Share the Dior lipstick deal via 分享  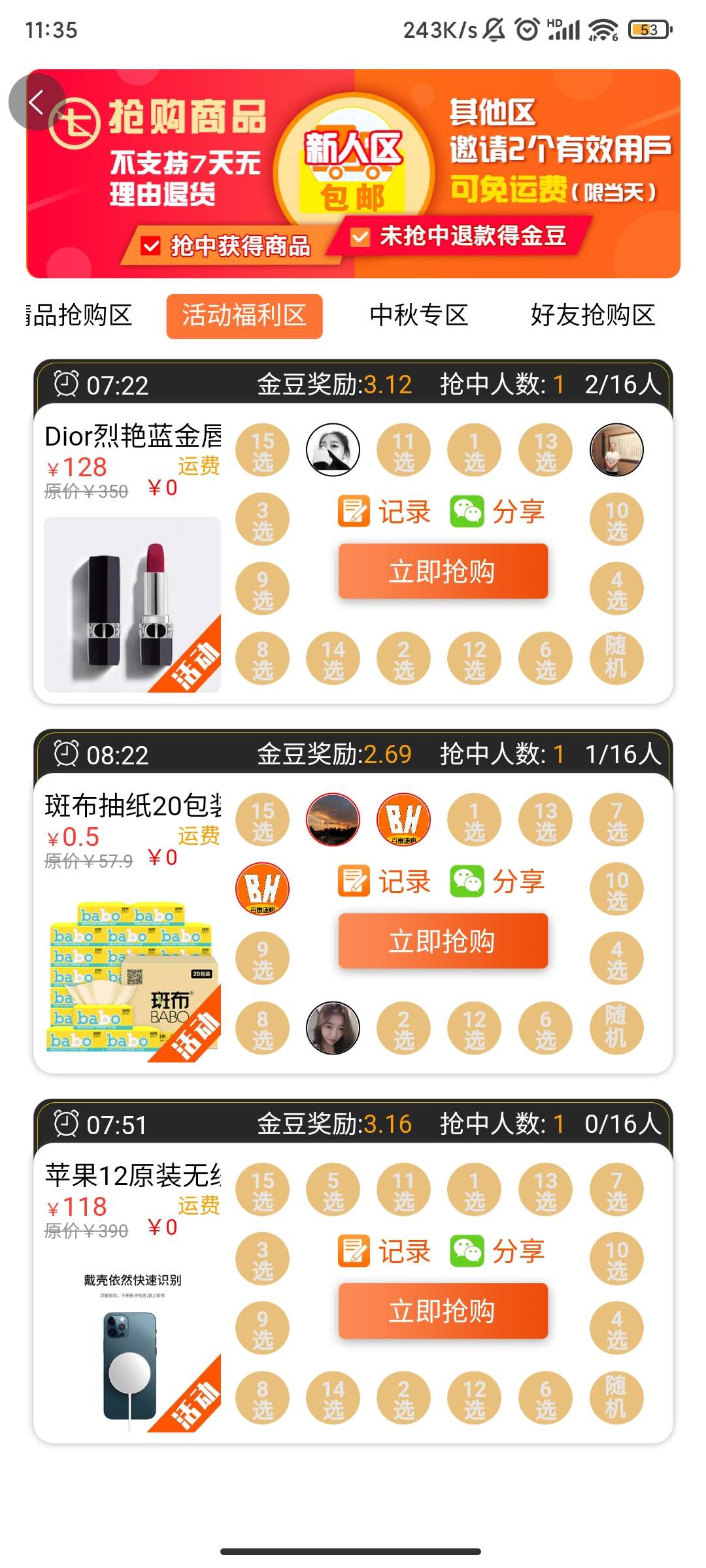coord(498,512)
